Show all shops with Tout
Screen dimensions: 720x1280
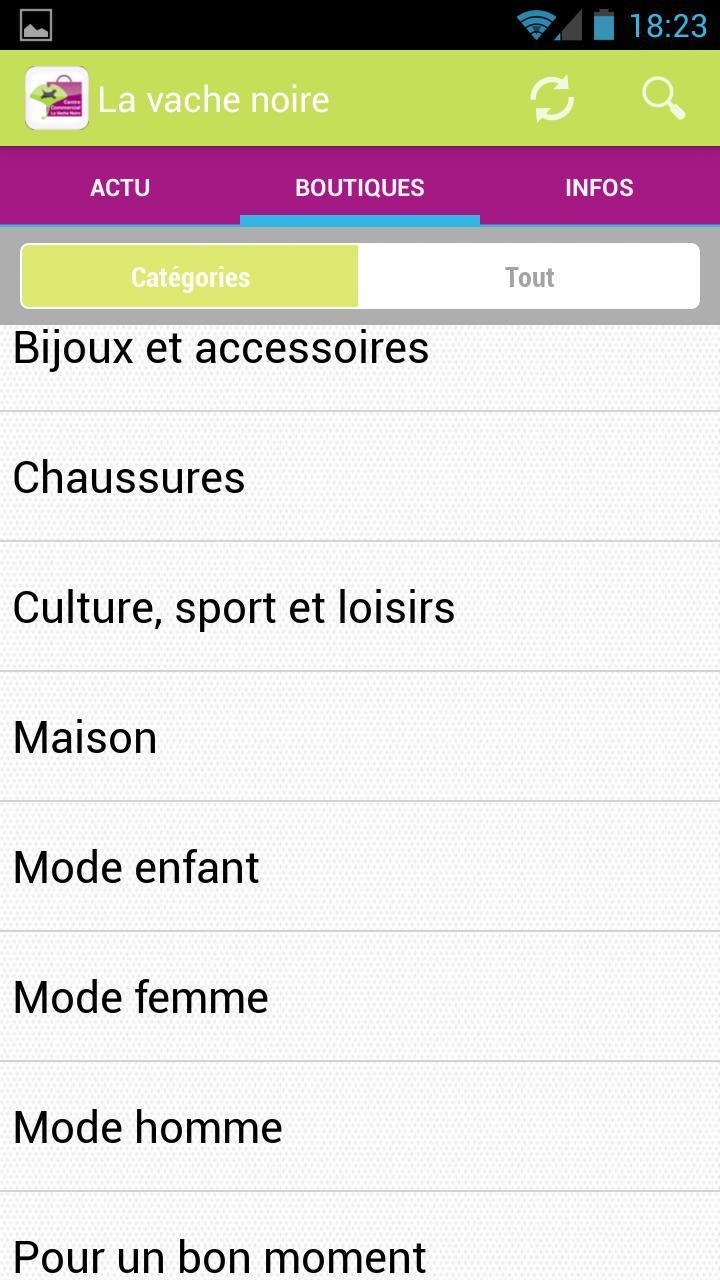[x=529, y=277]
